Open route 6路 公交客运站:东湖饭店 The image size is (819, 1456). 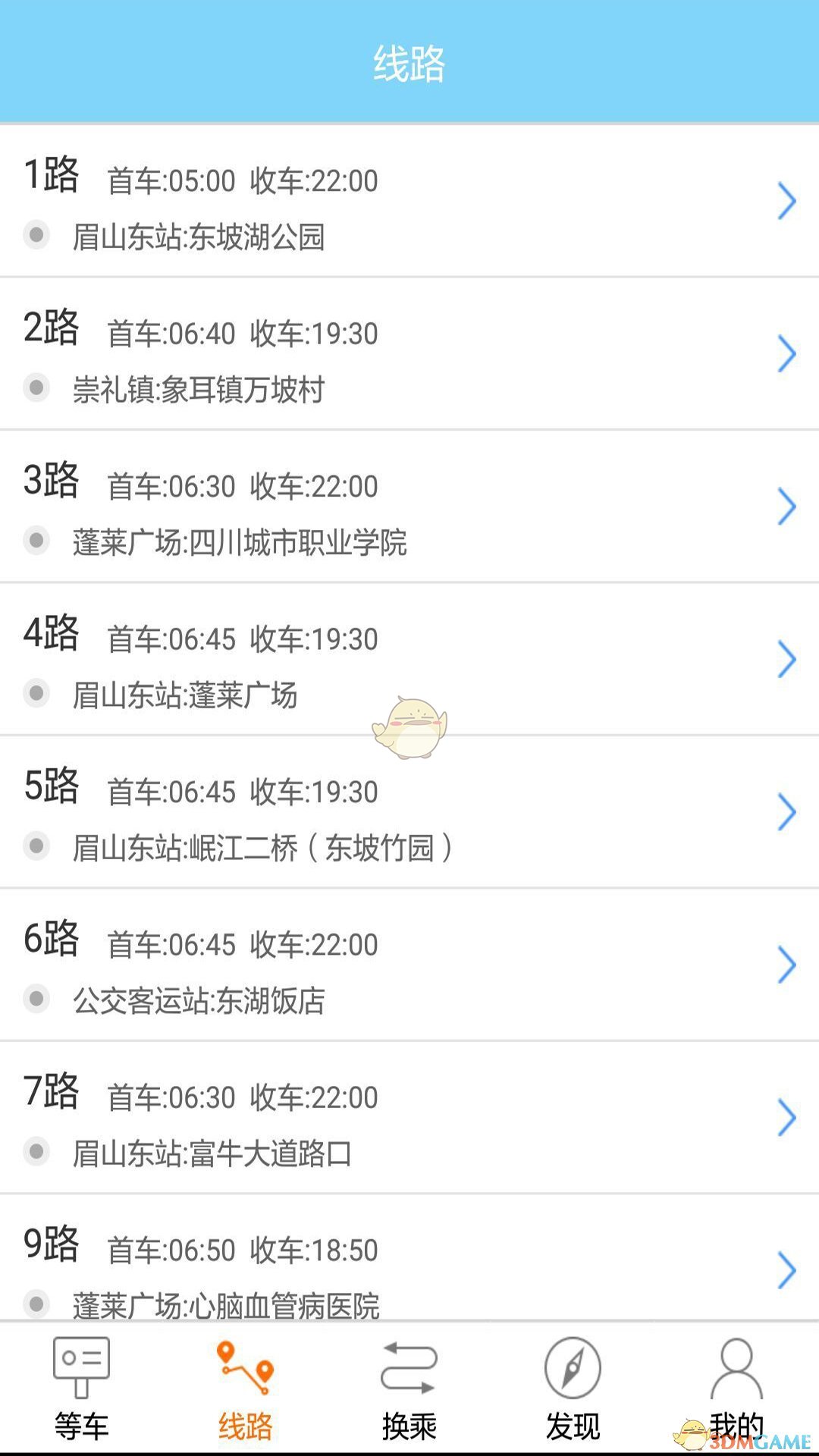409,965
